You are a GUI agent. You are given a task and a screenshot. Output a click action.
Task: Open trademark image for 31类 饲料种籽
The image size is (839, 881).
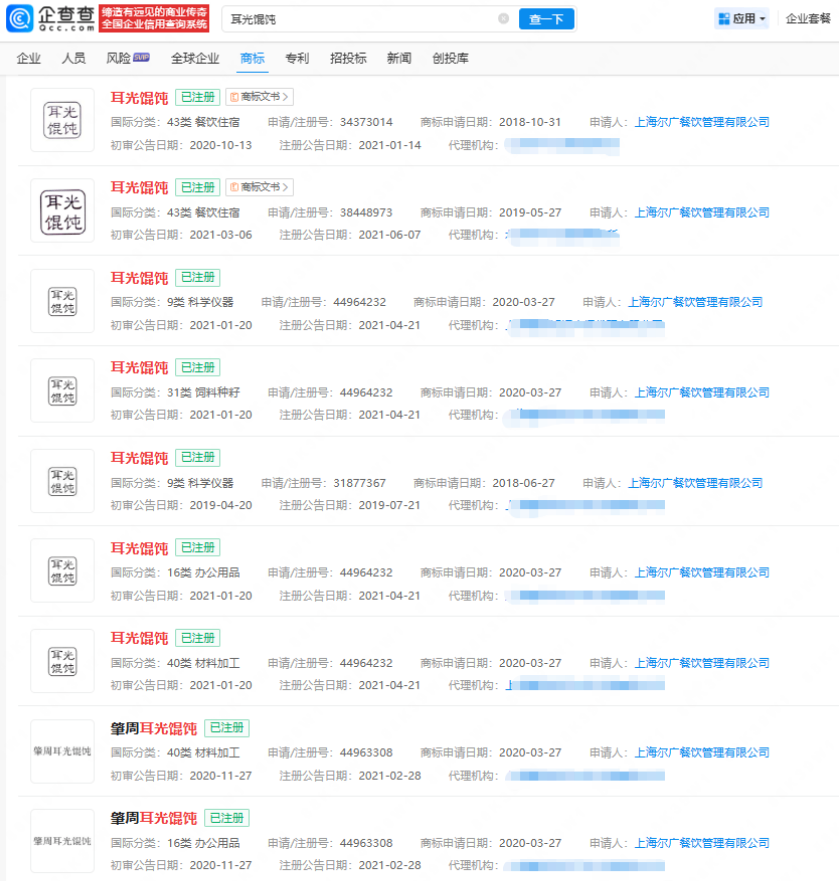(62, 390)
